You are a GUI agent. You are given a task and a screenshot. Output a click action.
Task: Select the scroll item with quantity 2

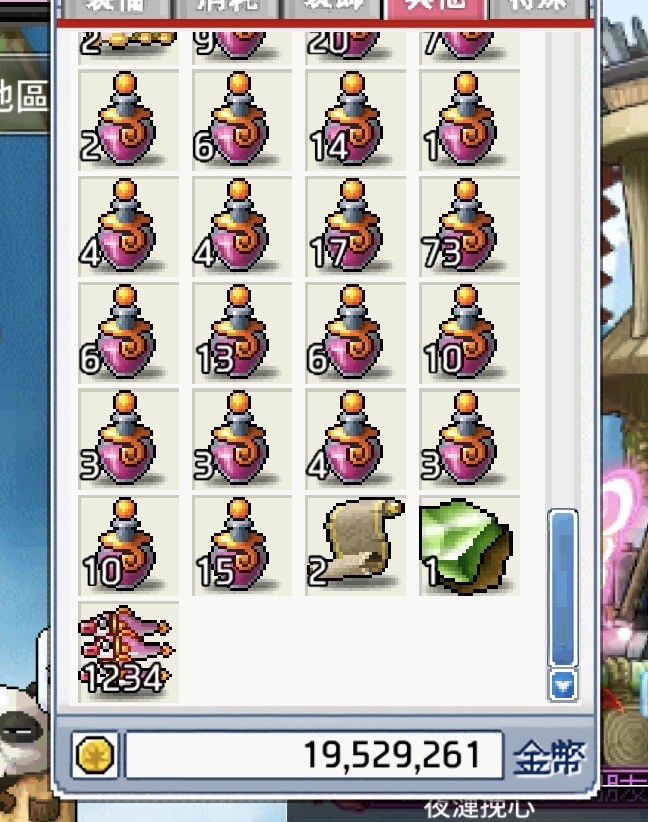tap(355, 545)
